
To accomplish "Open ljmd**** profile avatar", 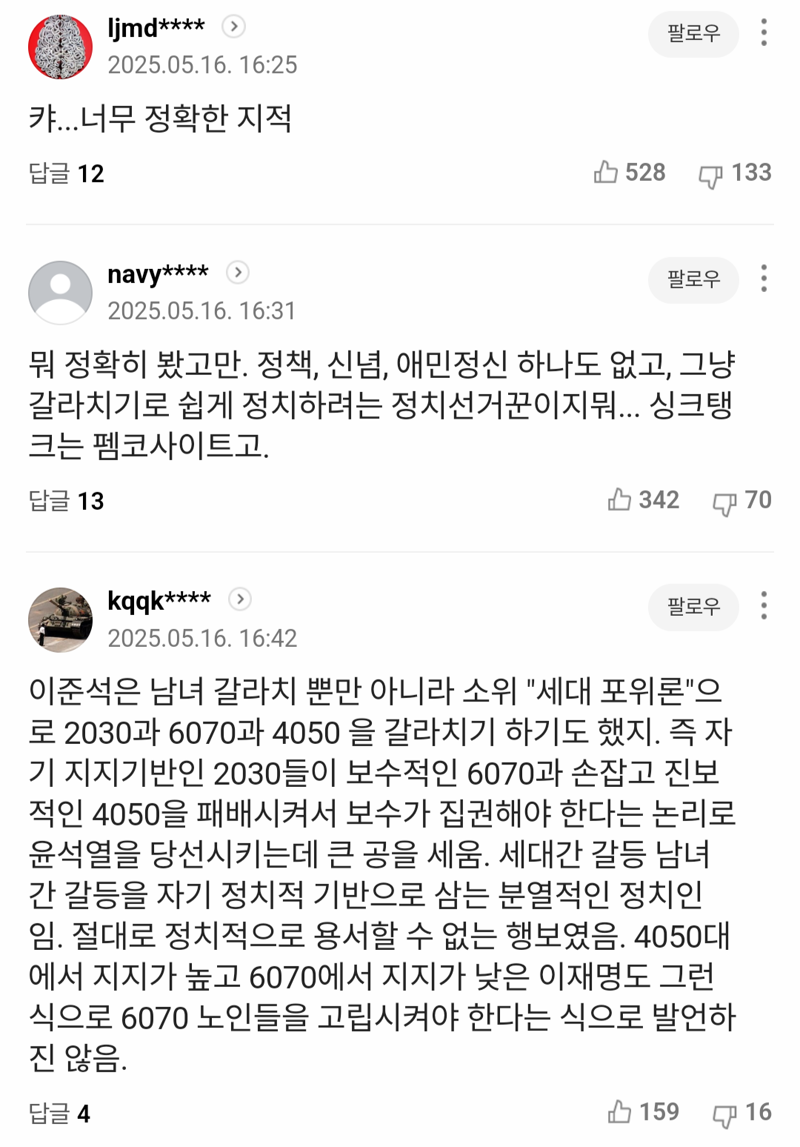I will pos(60,46).
